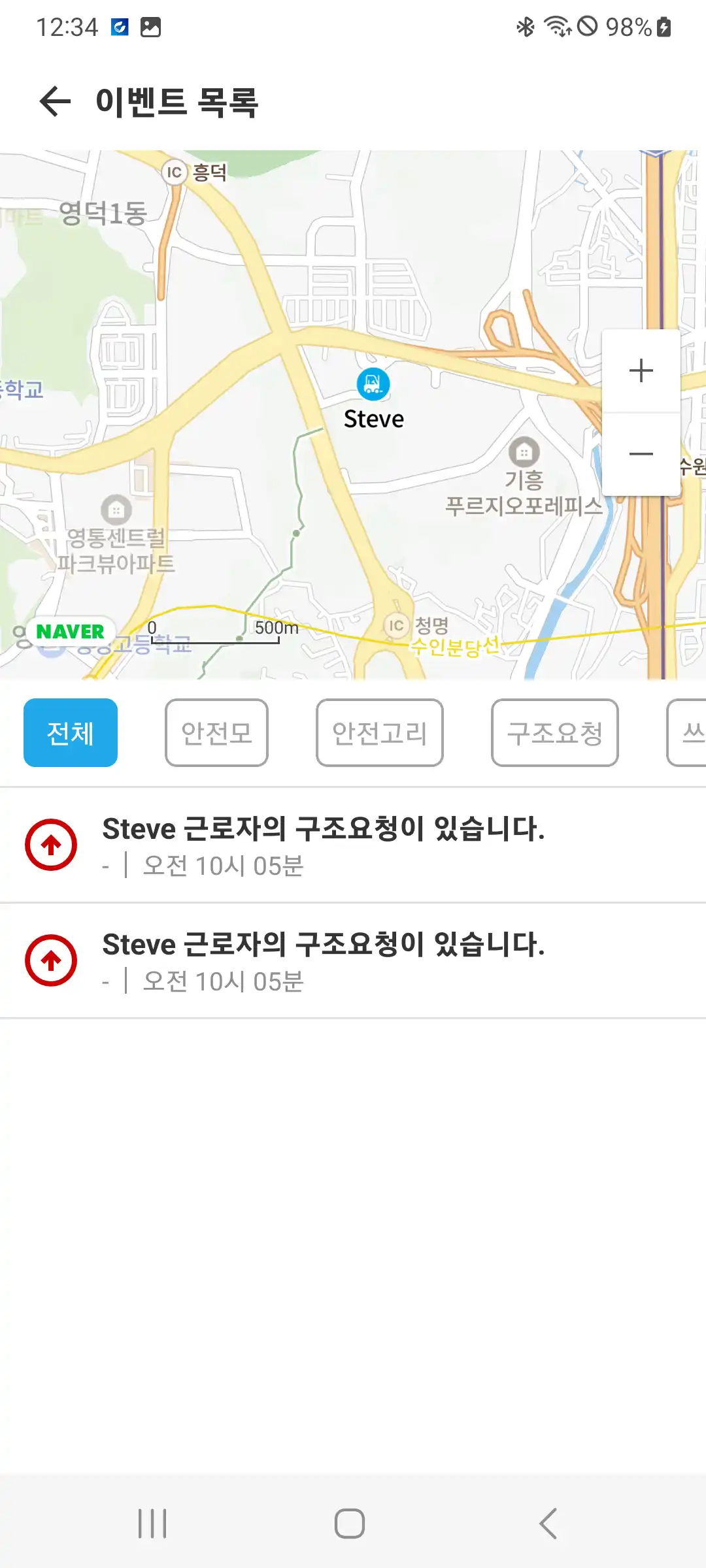The image size is (706, 1568).
Task: Switch to the 구조요청 filter
Action: point(554,732)
